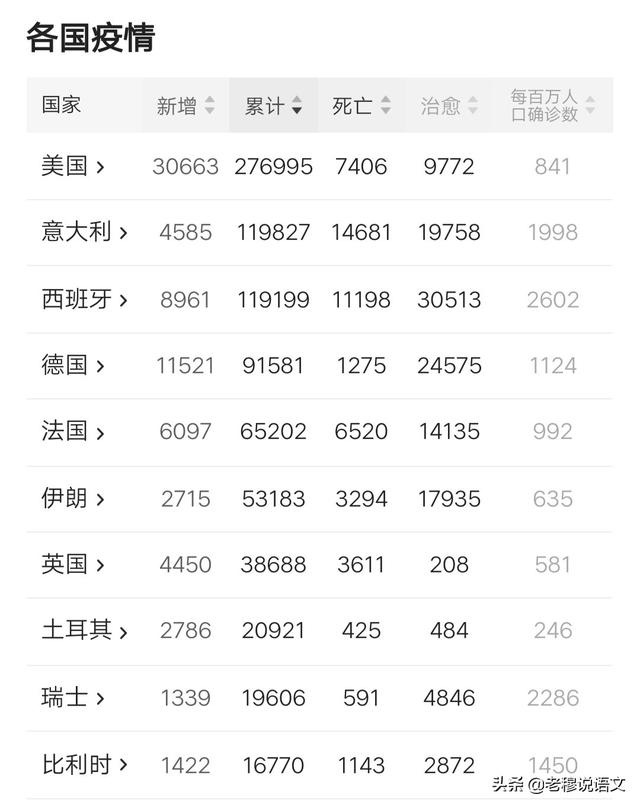Sort the list by 死亡 count
The image size is (640, 807).
361,106
